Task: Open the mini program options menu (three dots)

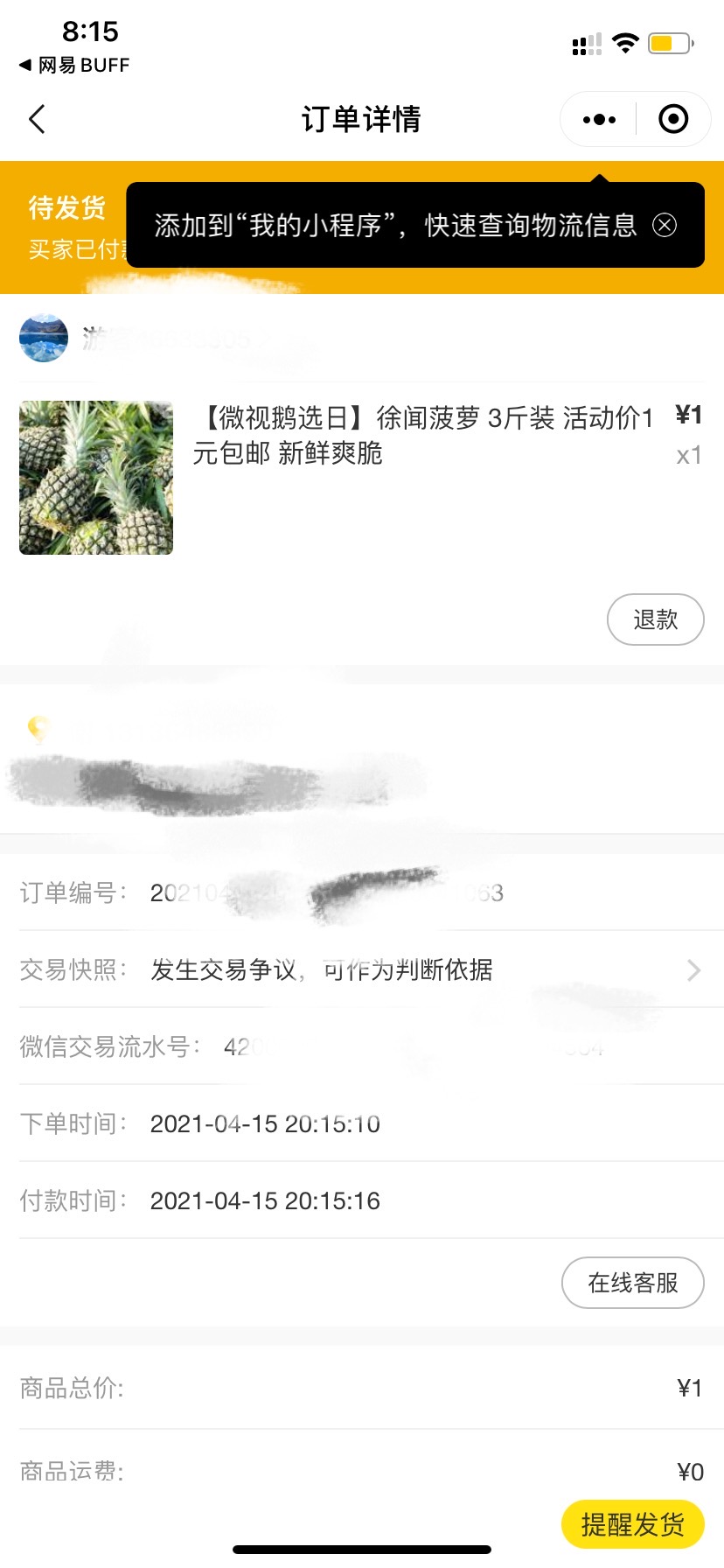Action: pyautogui.click(x=598, y=119)
